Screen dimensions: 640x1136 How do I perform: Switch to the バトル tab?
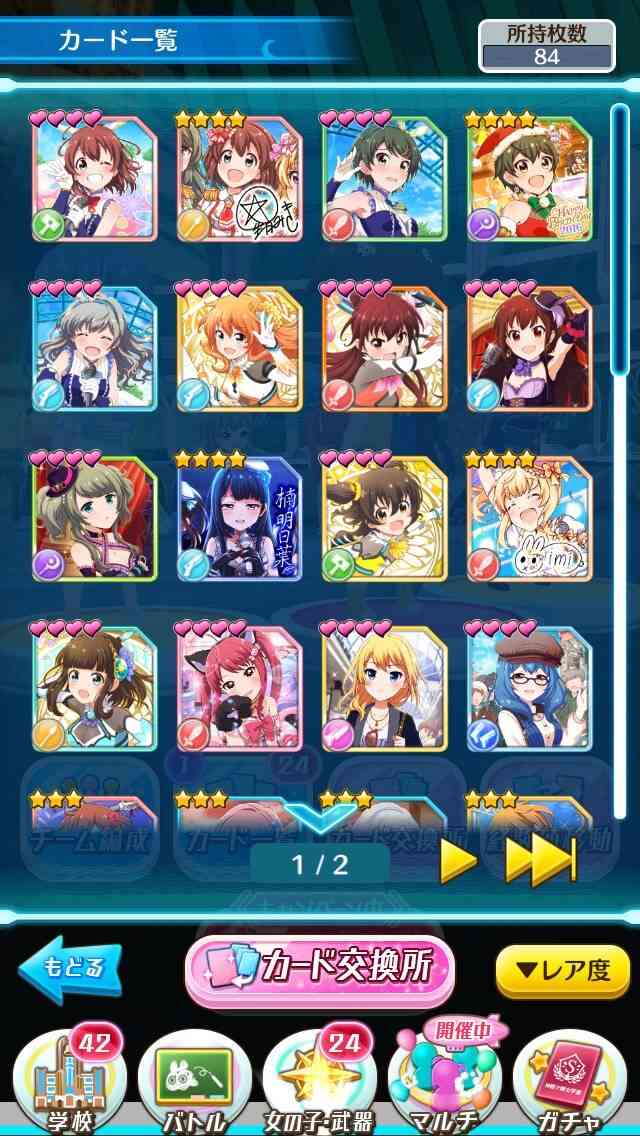tap(194, 1079)
